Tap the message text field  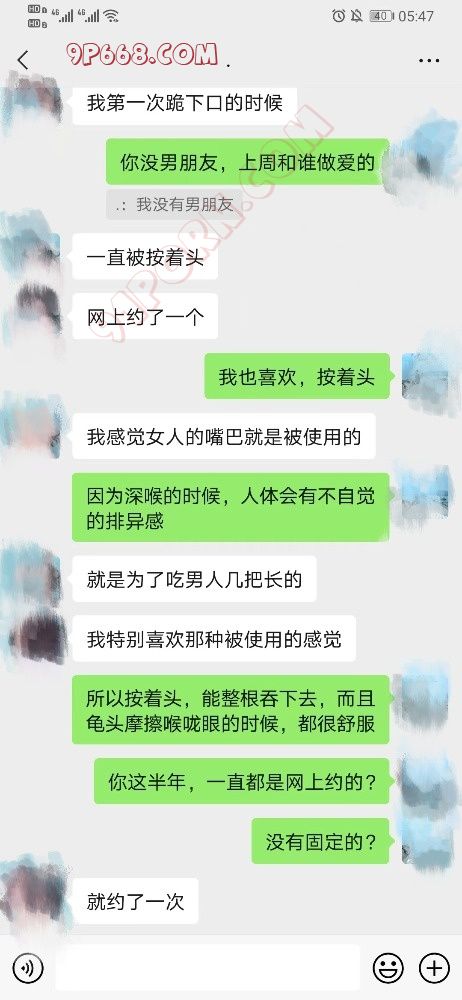(x=208, y=968)
